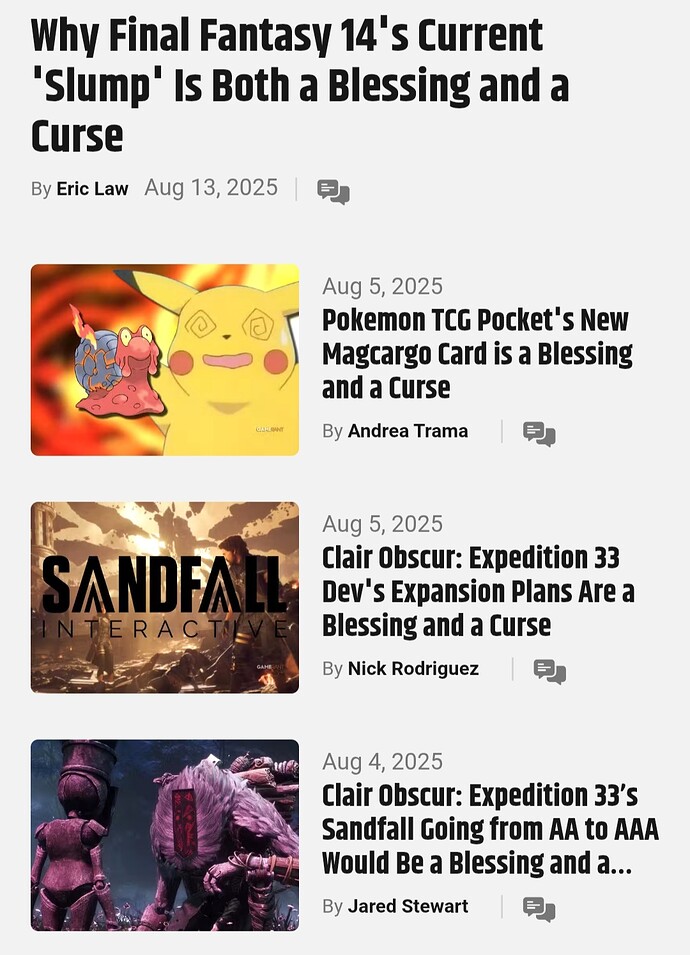Open the Sandfall Interactive logo thumbnail

pyautogui.click(x=165, y=597)
